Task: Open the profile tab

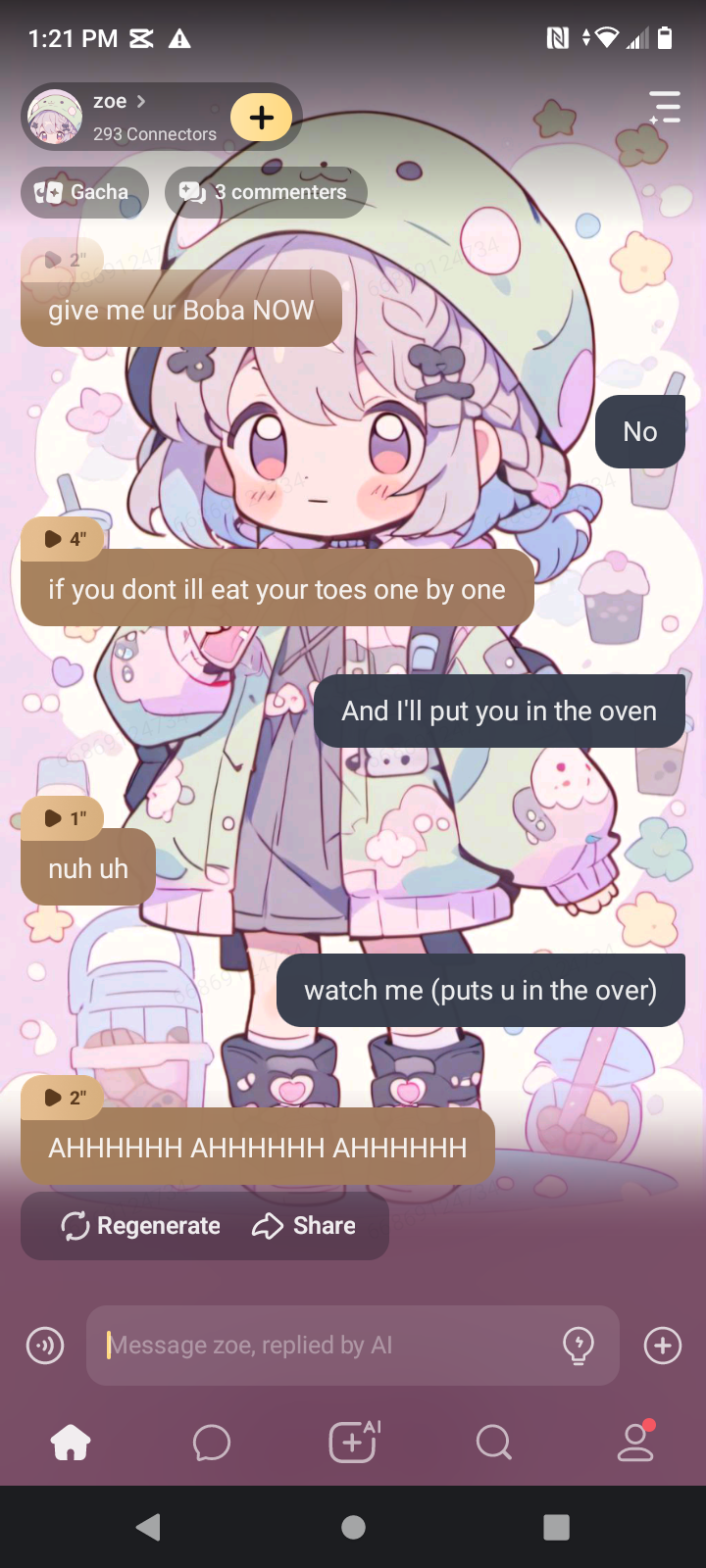Action: (635, 1443)
